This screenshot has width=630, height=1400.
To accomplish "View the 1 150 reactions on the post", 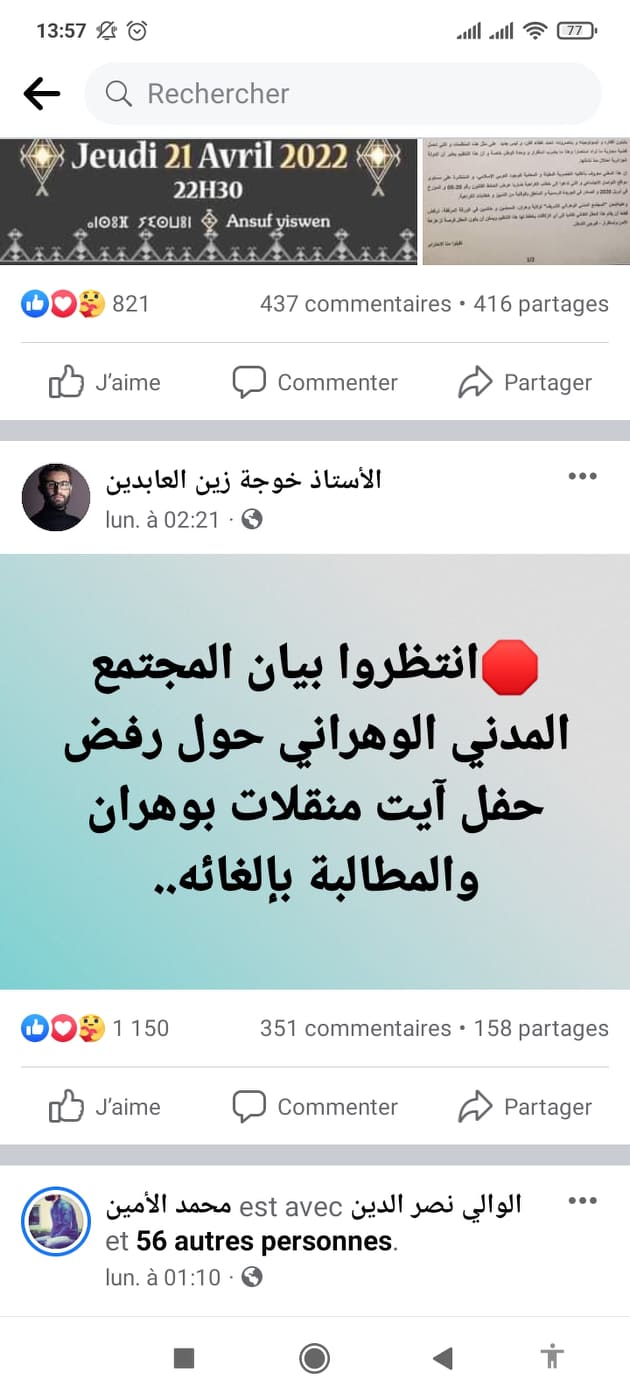I will point(95,1028).
